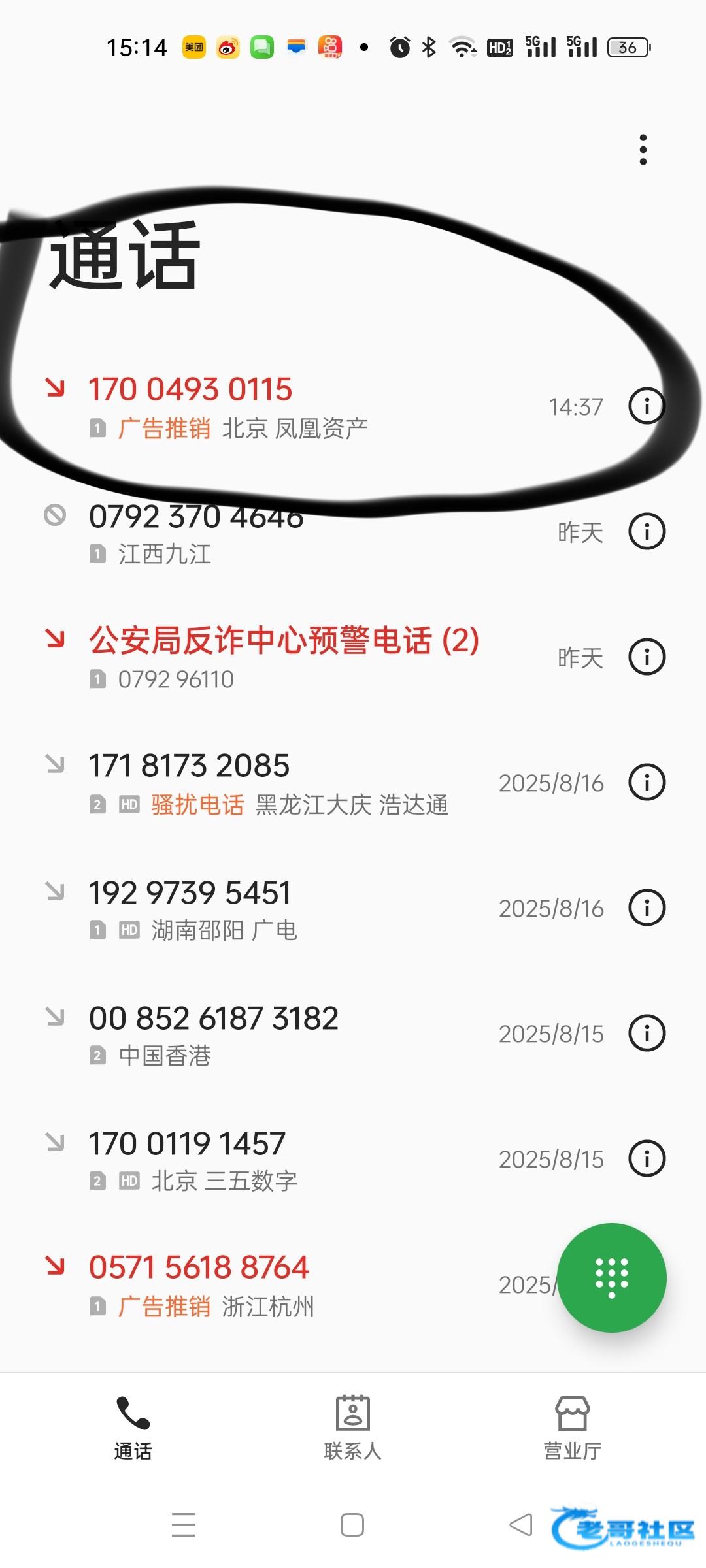Open call log entry 170 0493 0115
Image resolution: width=706 pixels, height=1568 pixels.
point(261,405)
